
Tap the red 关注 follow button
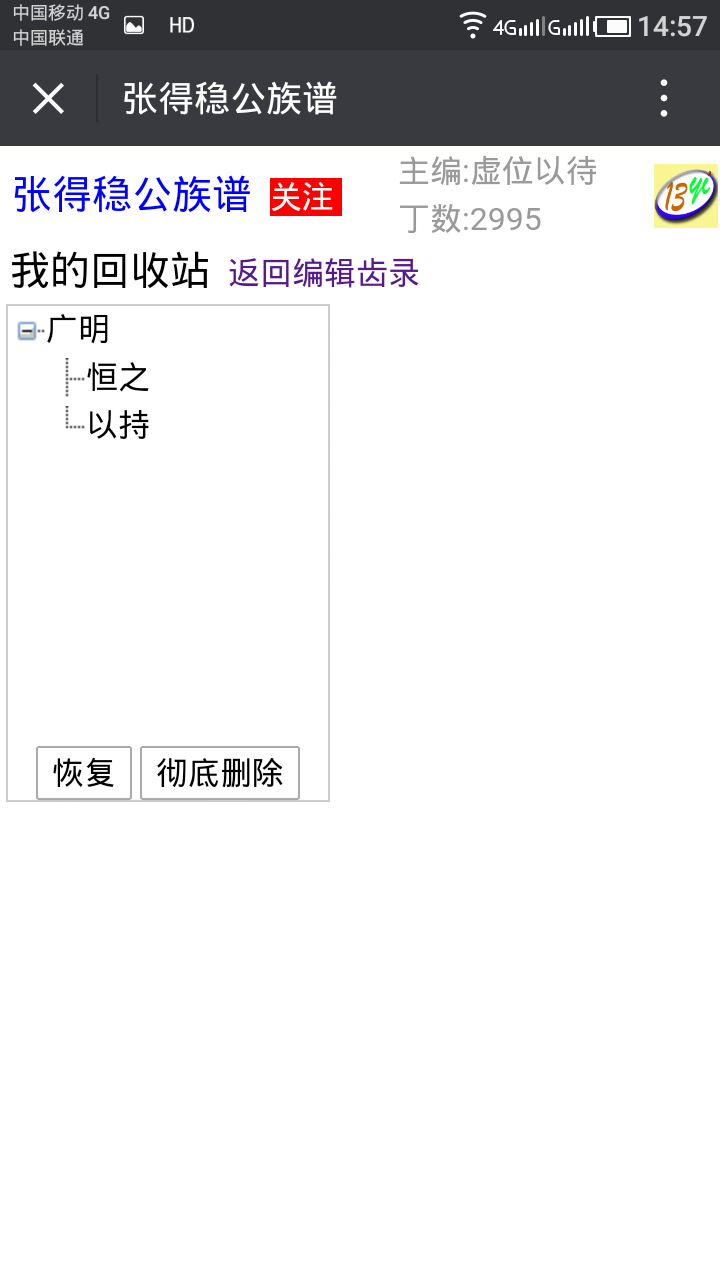click(x=305, y=197)
